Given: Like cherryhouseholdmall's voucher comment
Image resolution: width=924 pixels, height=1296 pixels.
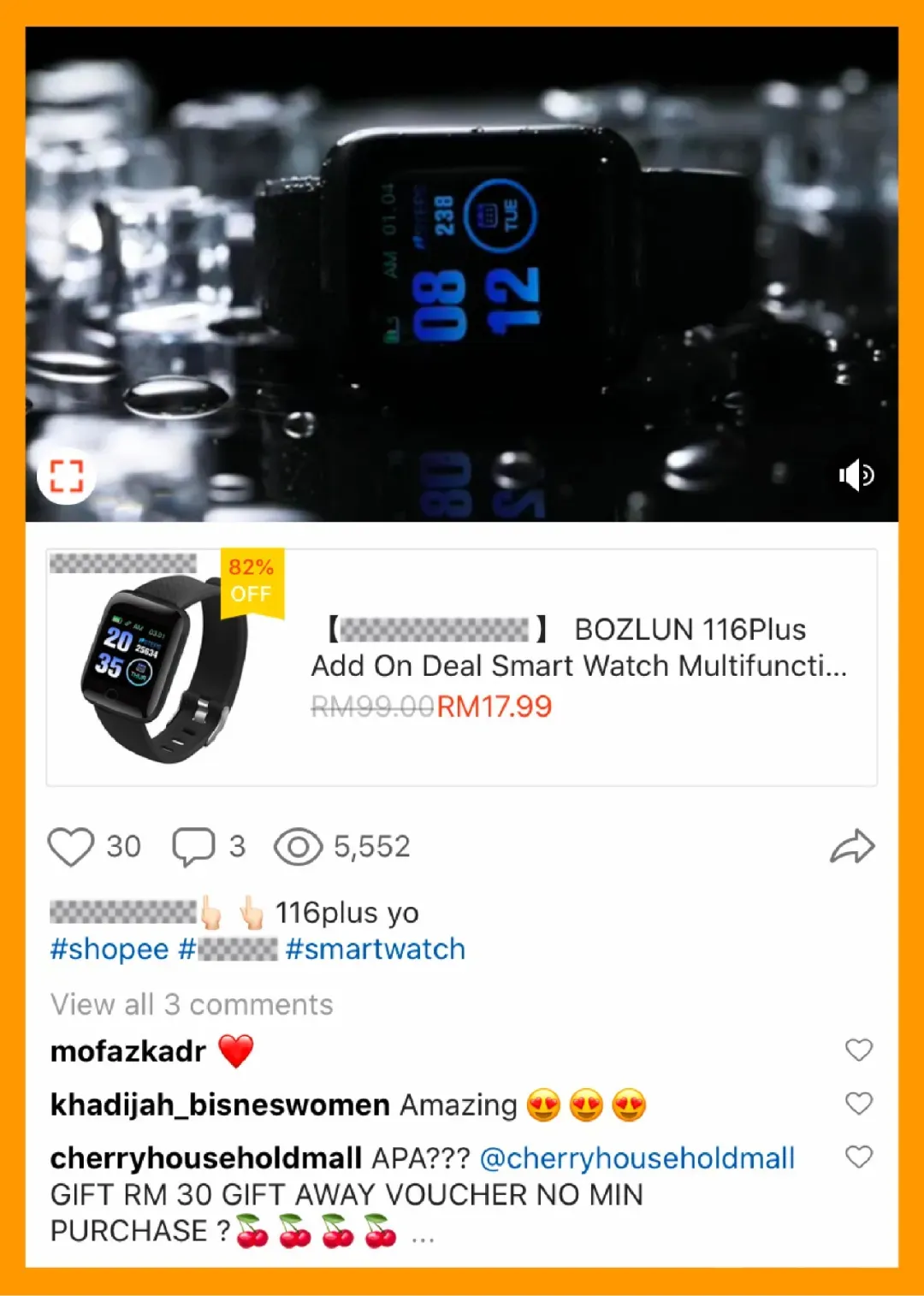Looking at the screenshot, I should point(858,1157).
